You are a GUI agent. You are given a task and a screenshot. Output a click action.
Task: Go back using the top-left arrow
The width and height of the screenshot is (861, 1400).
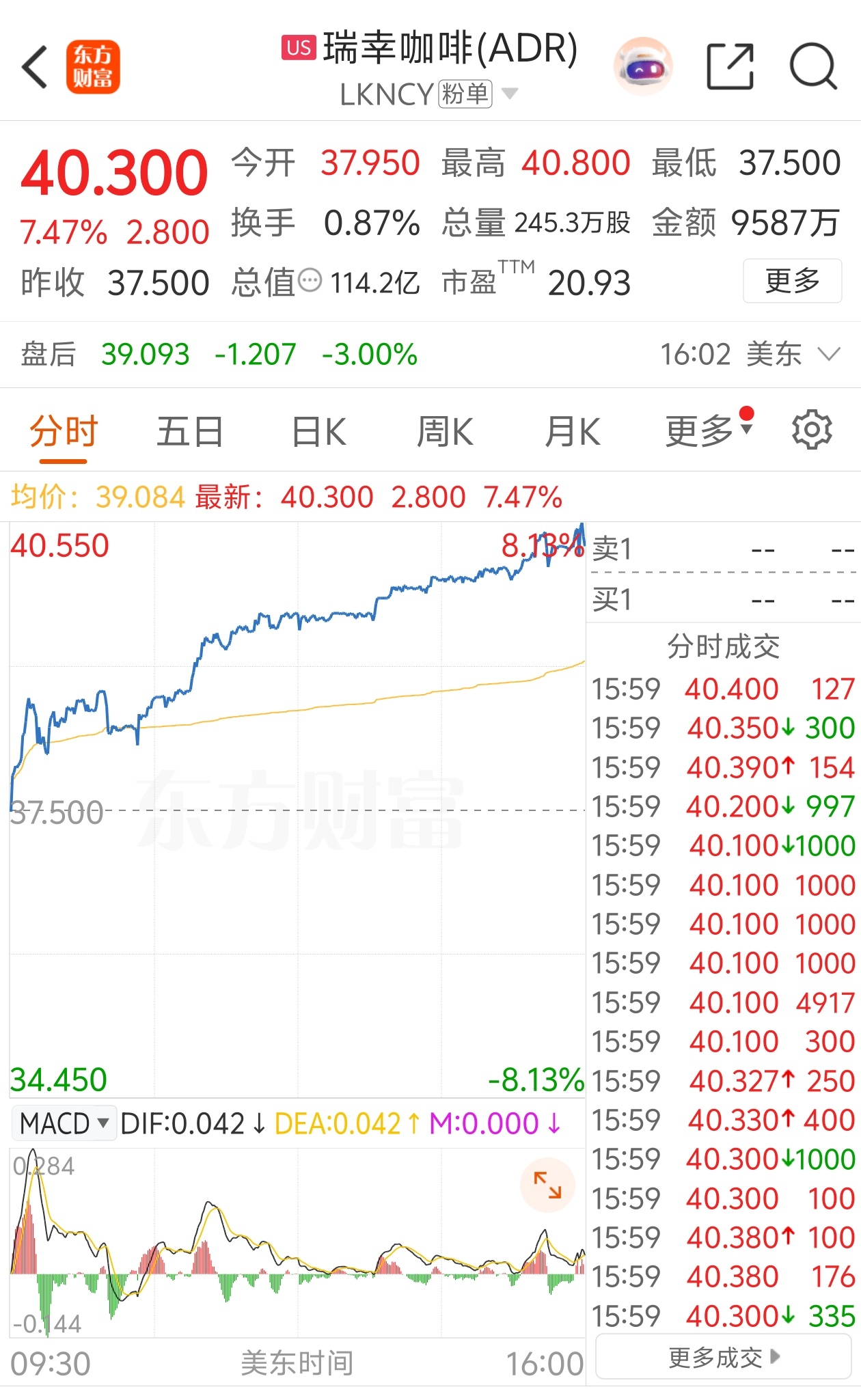point(36,67)
